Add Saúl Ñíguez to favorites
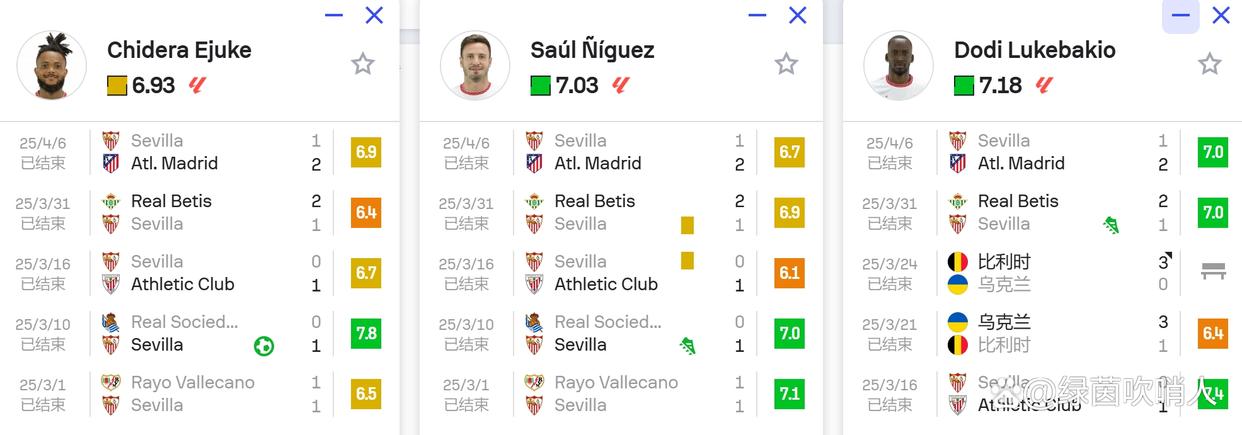1242x435 pixels. pyautogui.click(x=786, y=64)
